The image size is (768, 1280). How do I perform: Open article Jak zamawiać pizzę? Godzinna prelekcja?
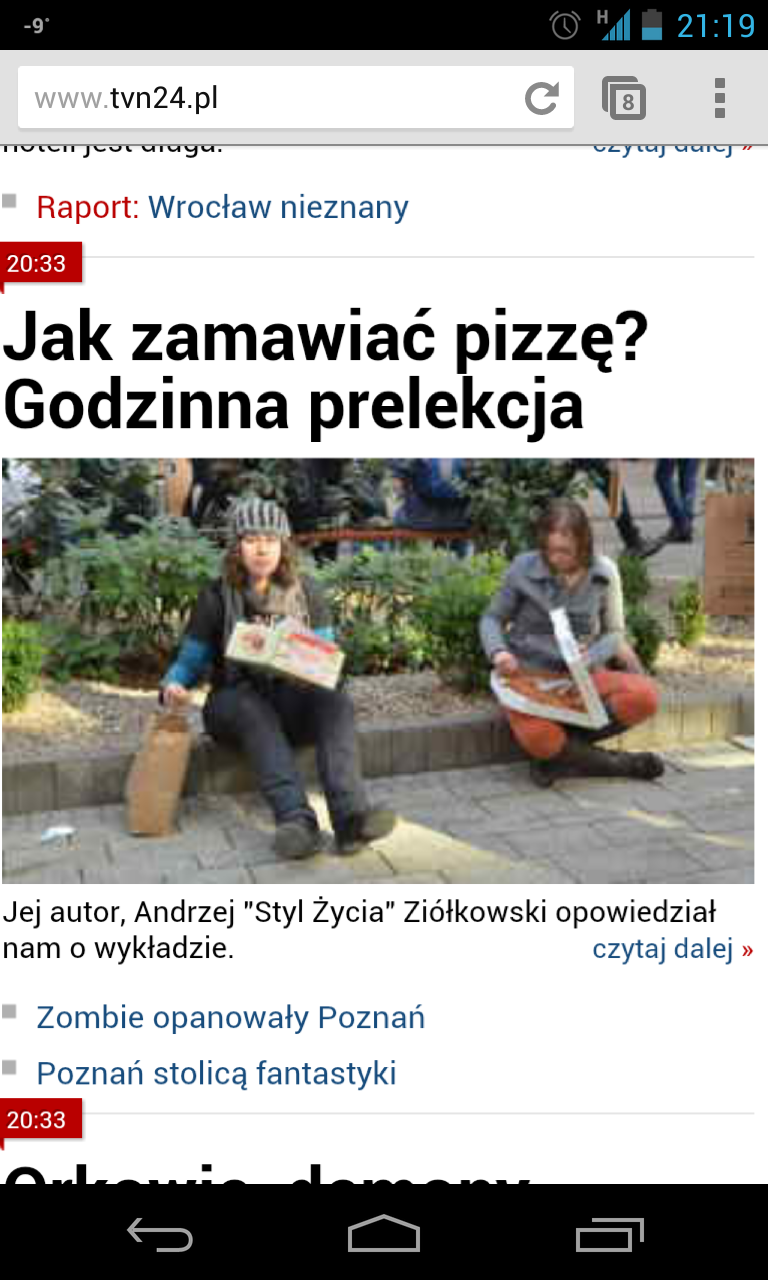(x=325, y=371)
